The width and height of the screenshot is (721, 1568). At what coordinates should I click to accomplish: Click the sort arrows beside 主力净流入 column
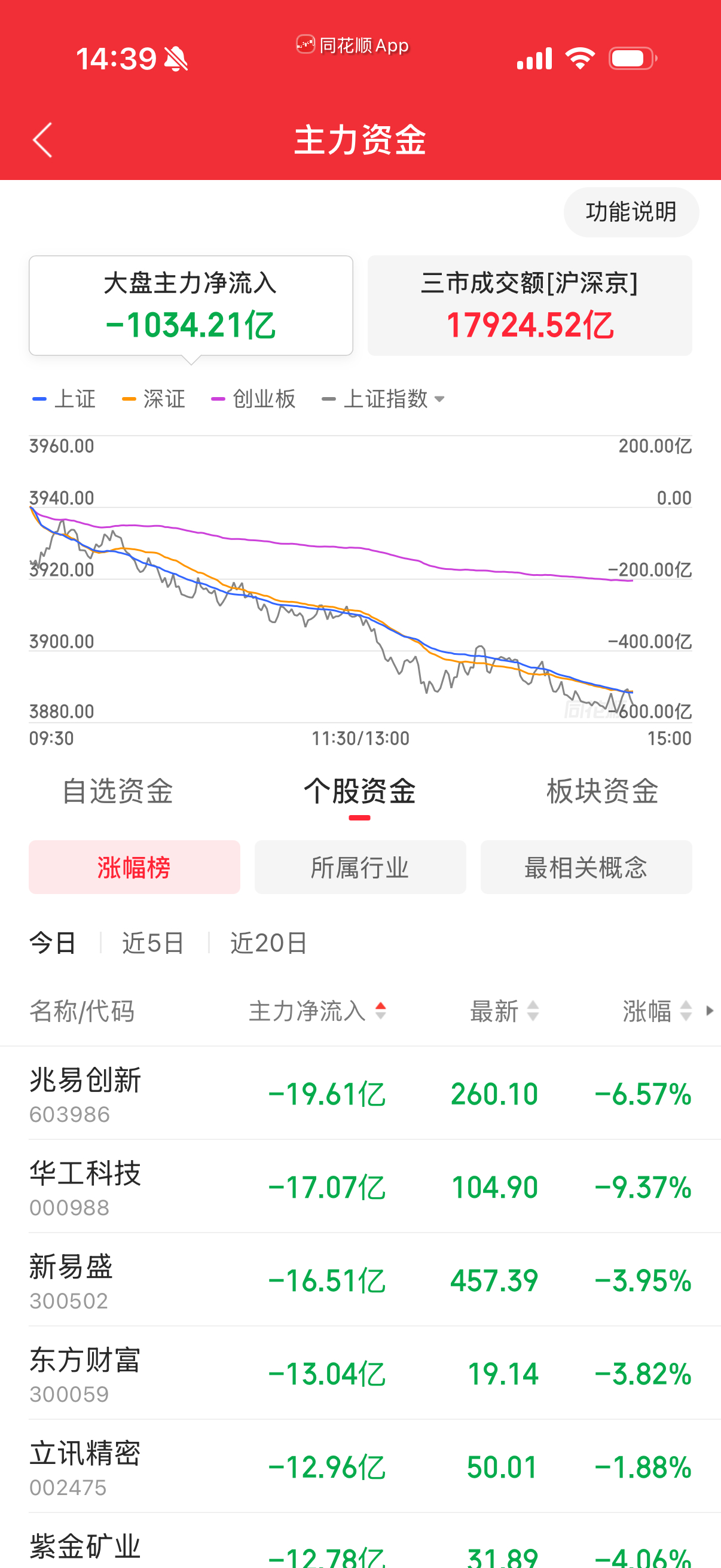tap(380, 1012)
